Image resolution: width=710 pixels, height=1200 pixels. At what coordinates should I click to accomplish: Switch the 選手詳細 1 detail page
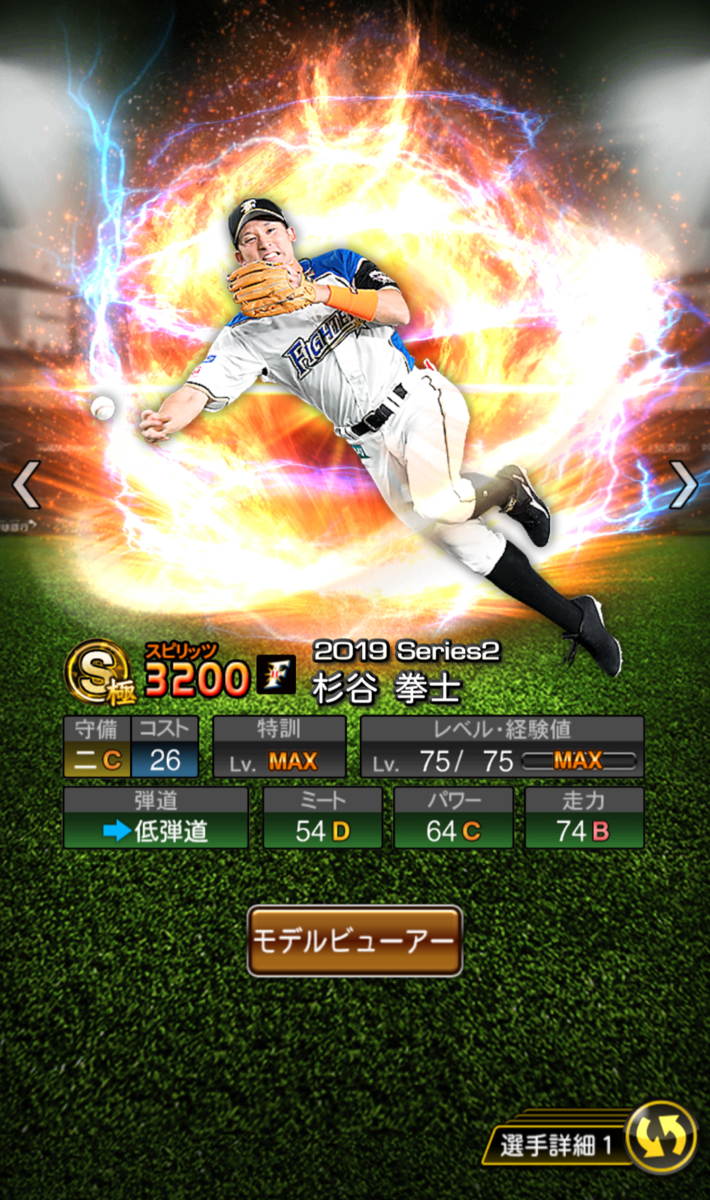coord(661,1138)
